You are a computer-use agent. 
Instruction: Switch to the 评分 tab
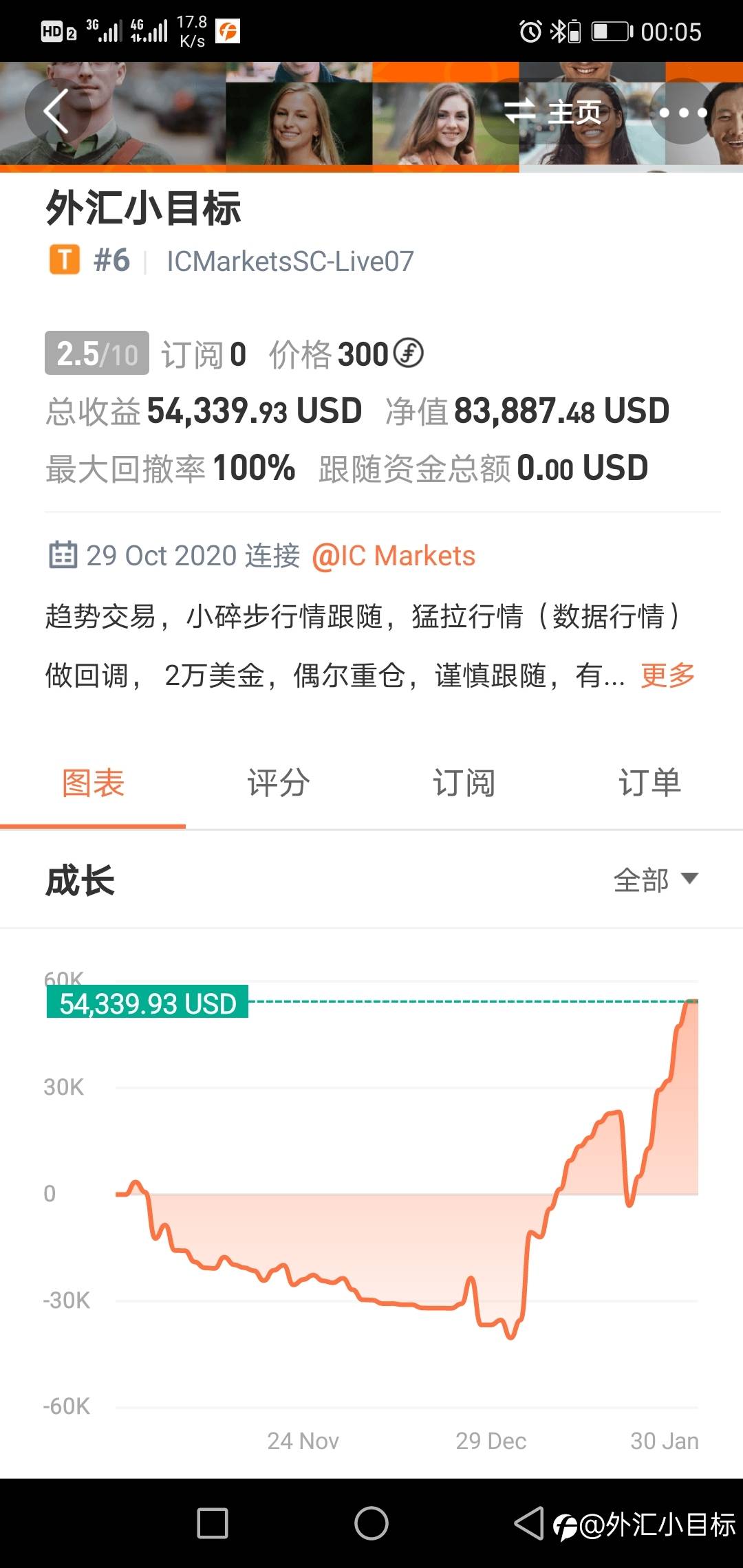[279, 783]
